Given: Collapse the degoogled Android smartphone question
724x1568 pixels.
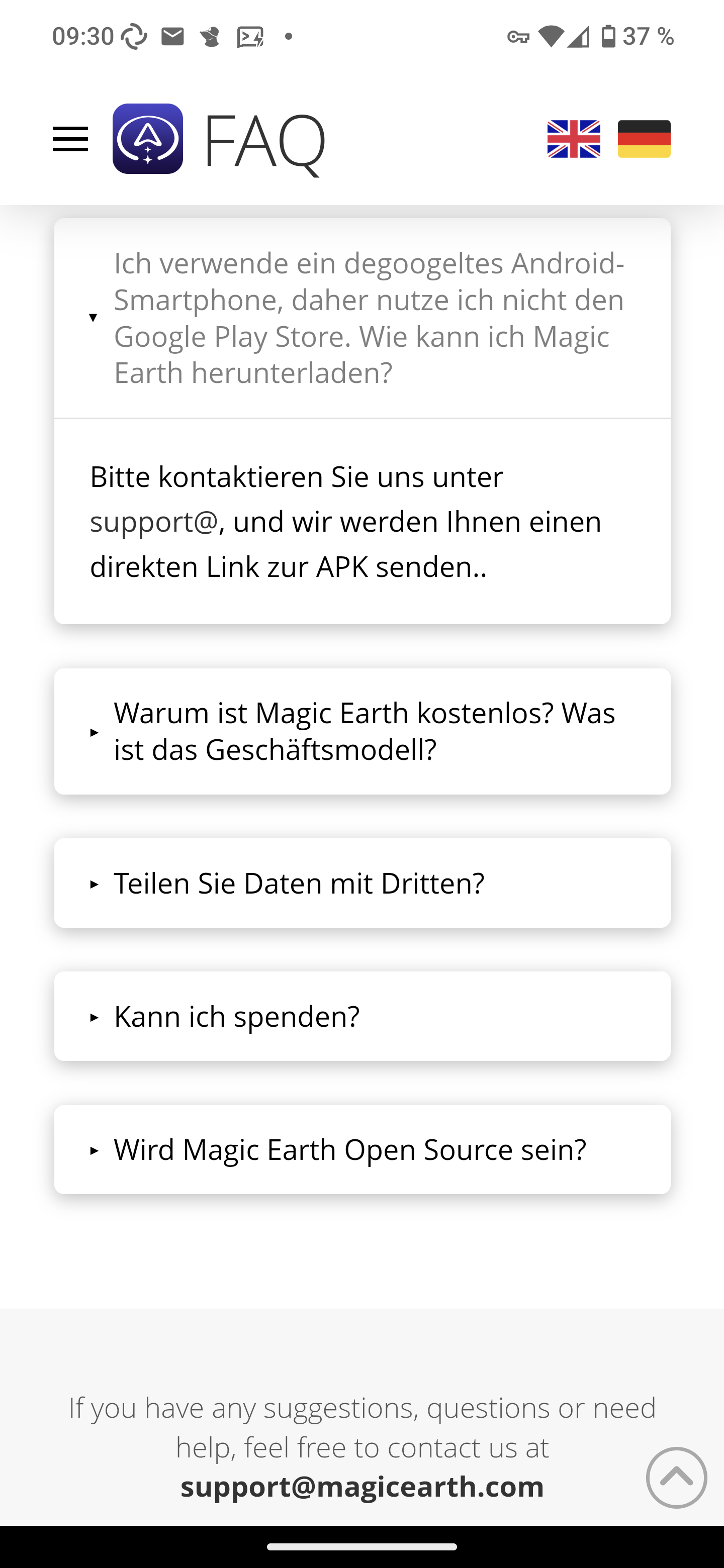Looking at the screenshot, I should 363,318.
